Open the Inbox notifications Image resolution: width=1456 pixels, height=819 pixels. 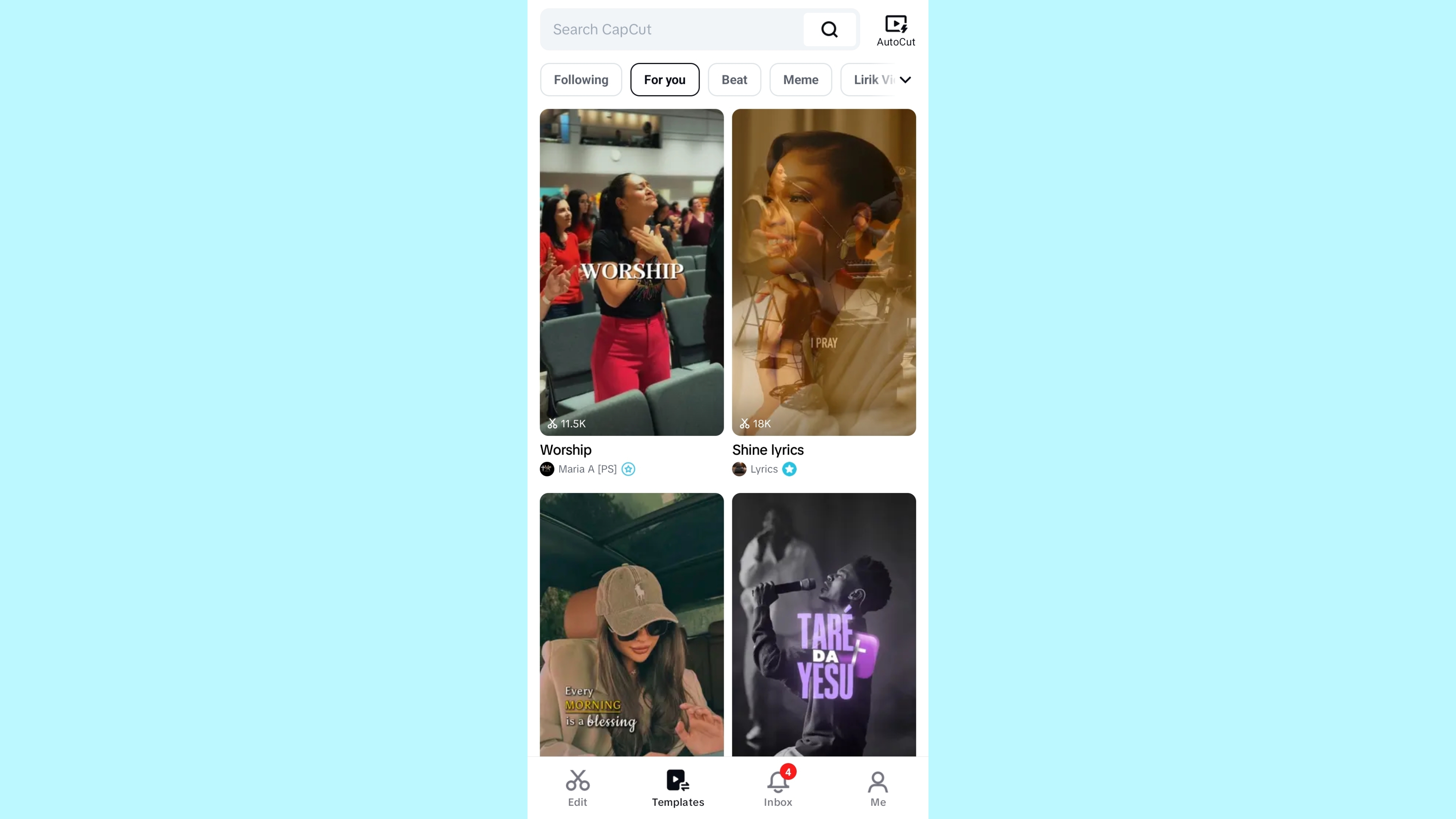coord(778,788)
